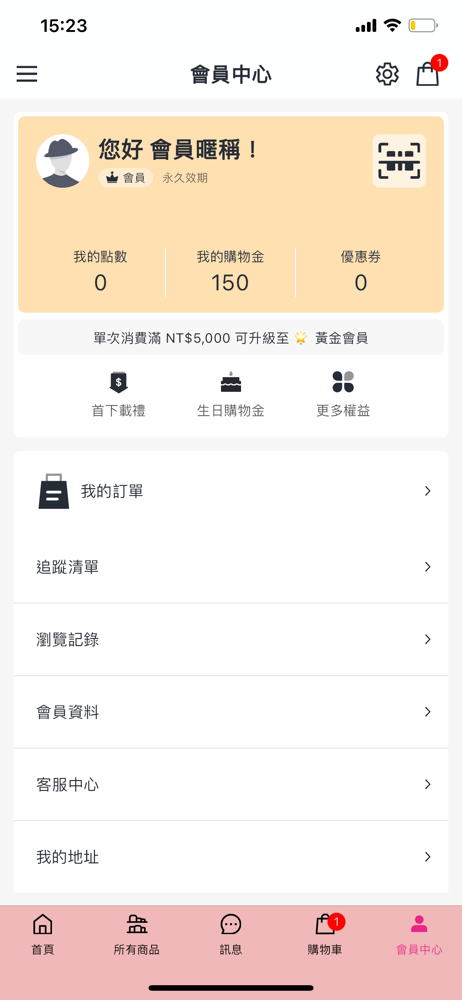Image resolution: width=462 pixels, height=1000 pixels.
Task: Open 我的地址 addresses
Action: tap(231, 857)
